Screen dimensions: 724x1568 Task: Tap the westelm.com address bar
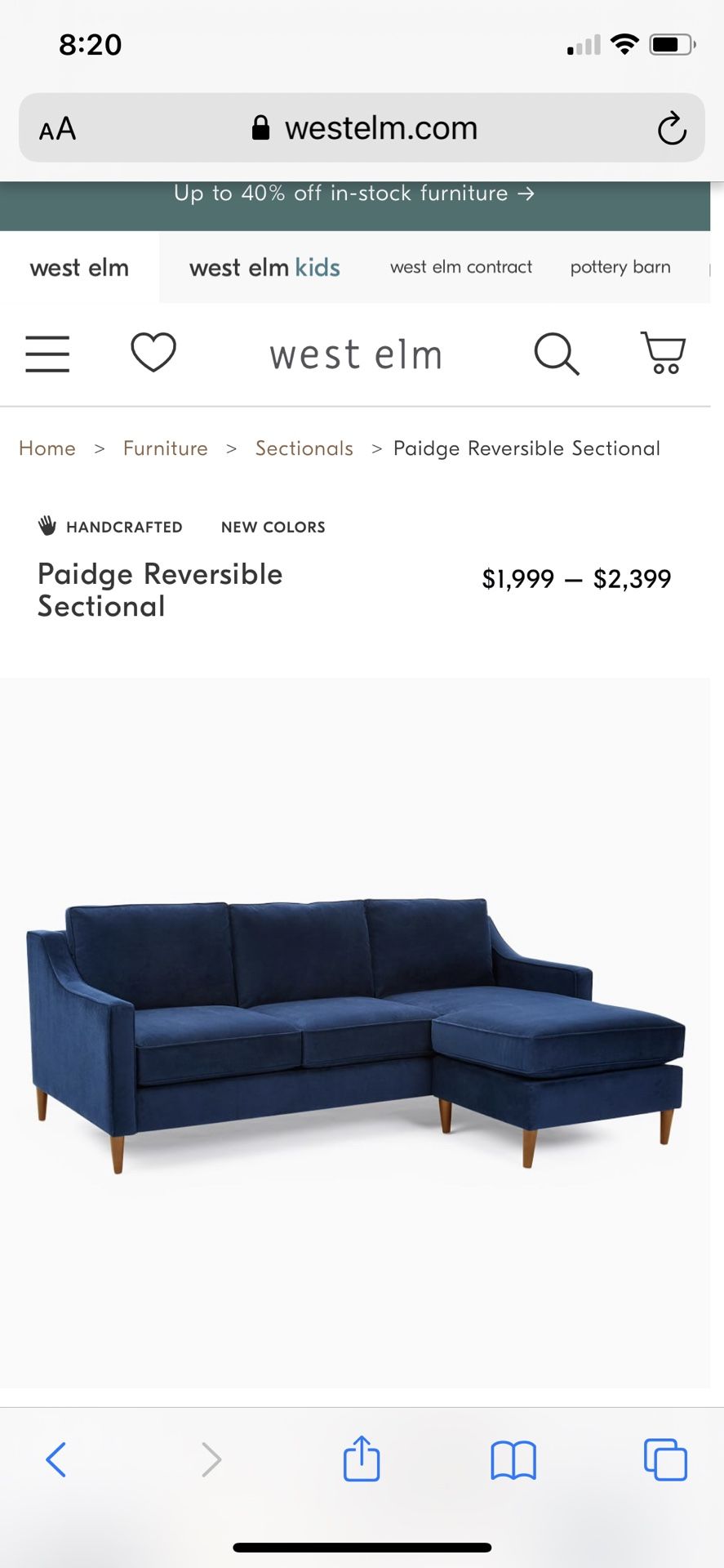[362, 128]
